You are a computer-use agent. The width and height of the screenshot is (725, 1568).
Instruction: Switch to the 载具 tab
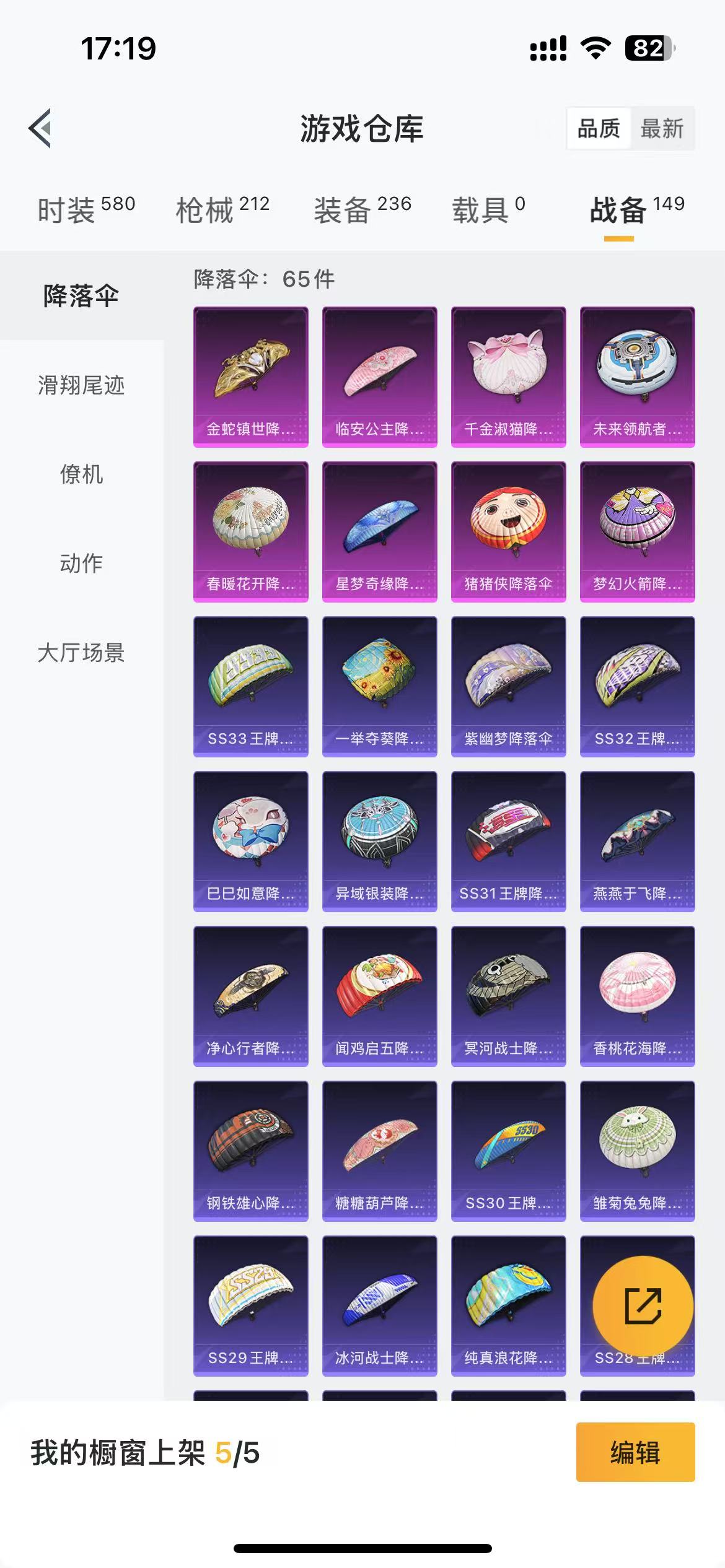(488, 209)
